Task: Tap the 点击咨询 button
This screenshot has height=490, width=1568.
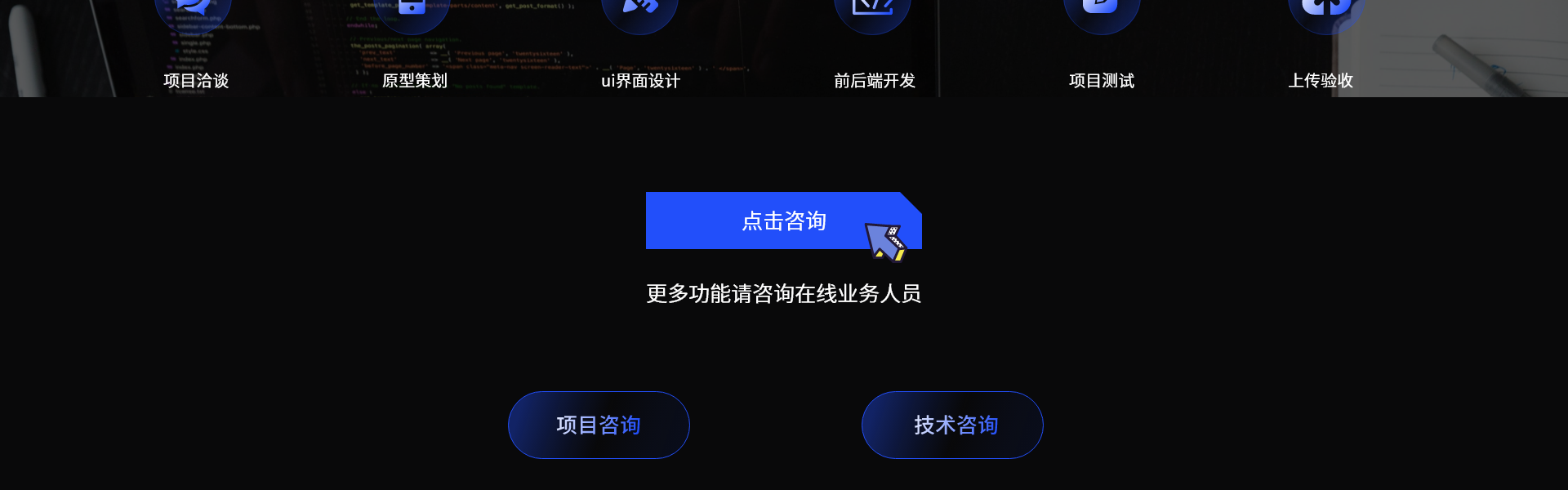Action: point(783,220)
